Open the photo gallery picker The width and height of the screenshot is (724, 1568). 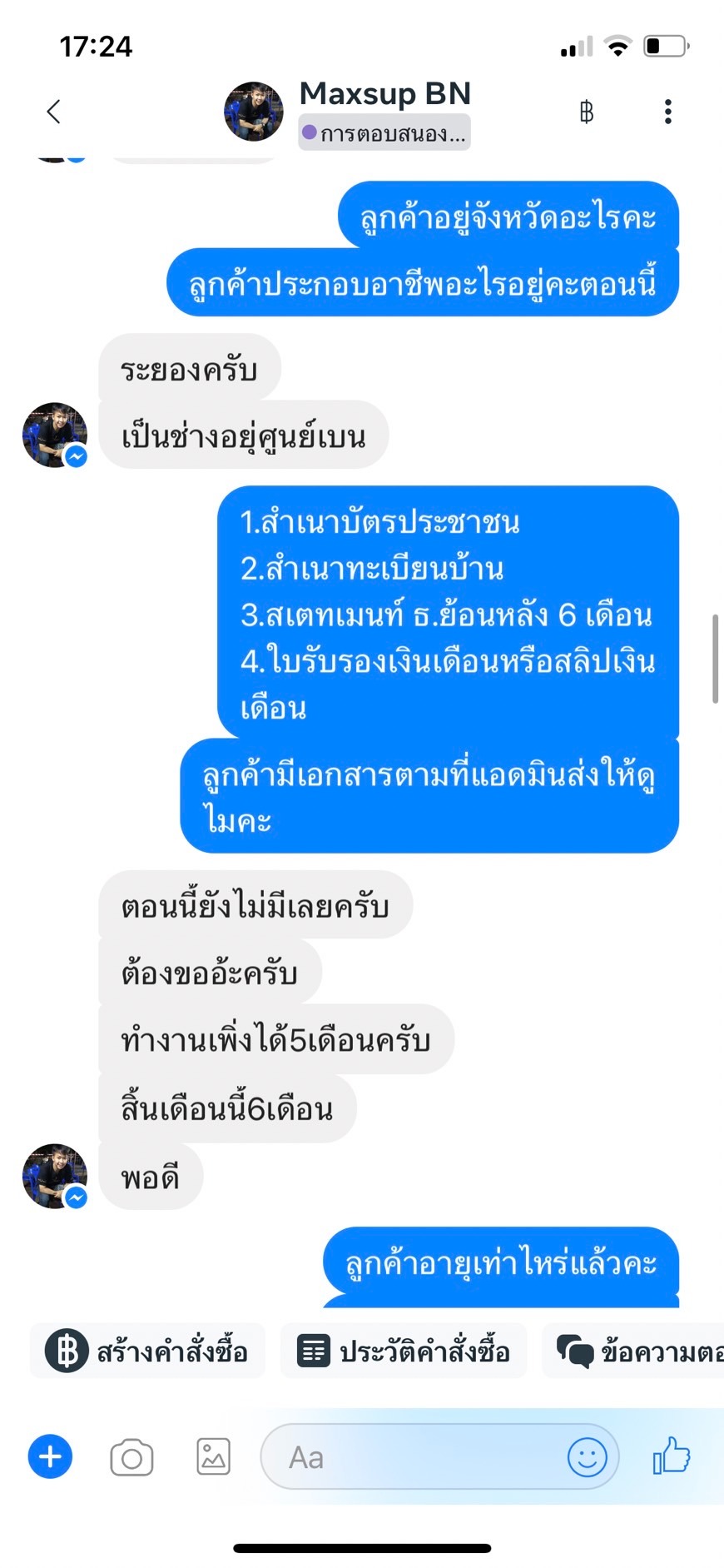(213, 1456)
